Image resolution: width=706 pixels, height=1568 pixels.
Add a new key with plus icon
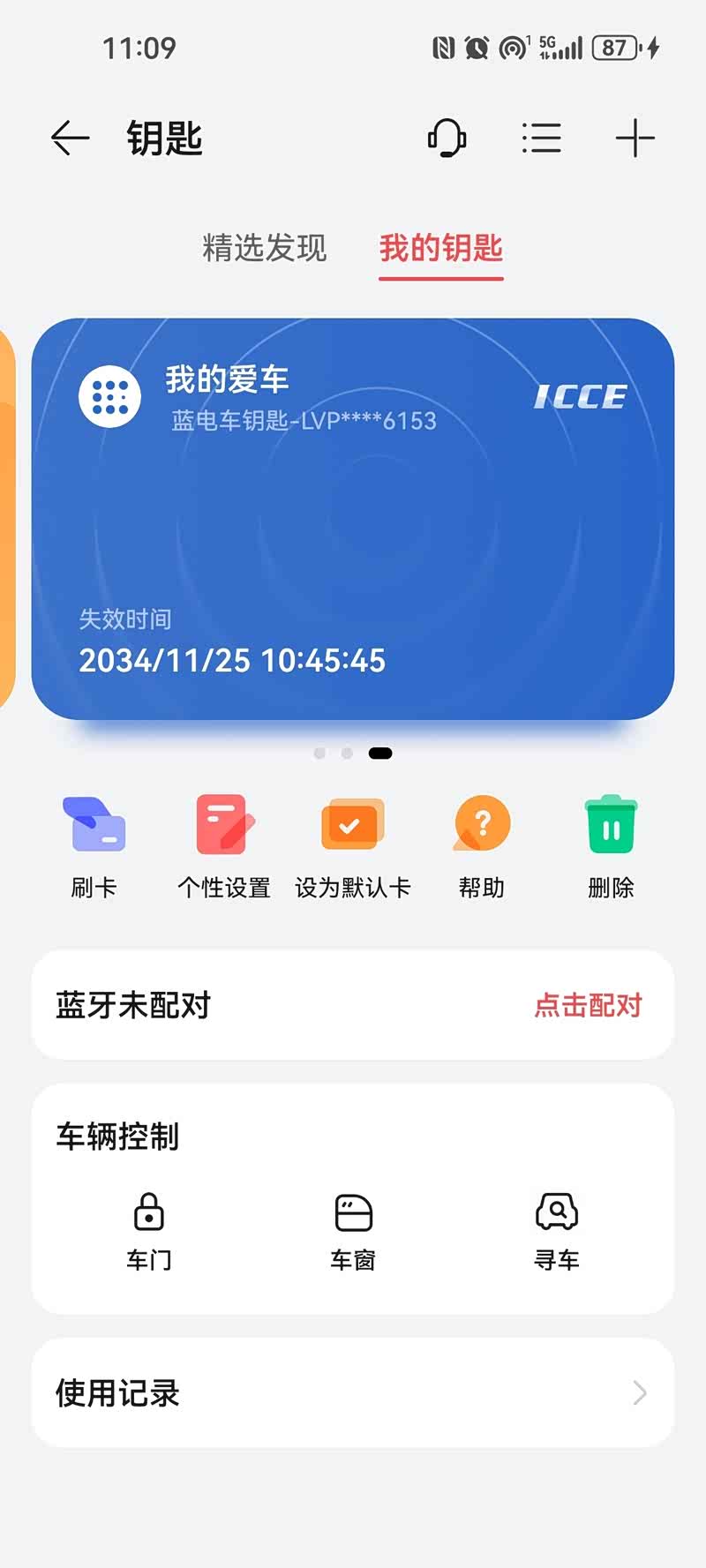(x=635, y=139)
